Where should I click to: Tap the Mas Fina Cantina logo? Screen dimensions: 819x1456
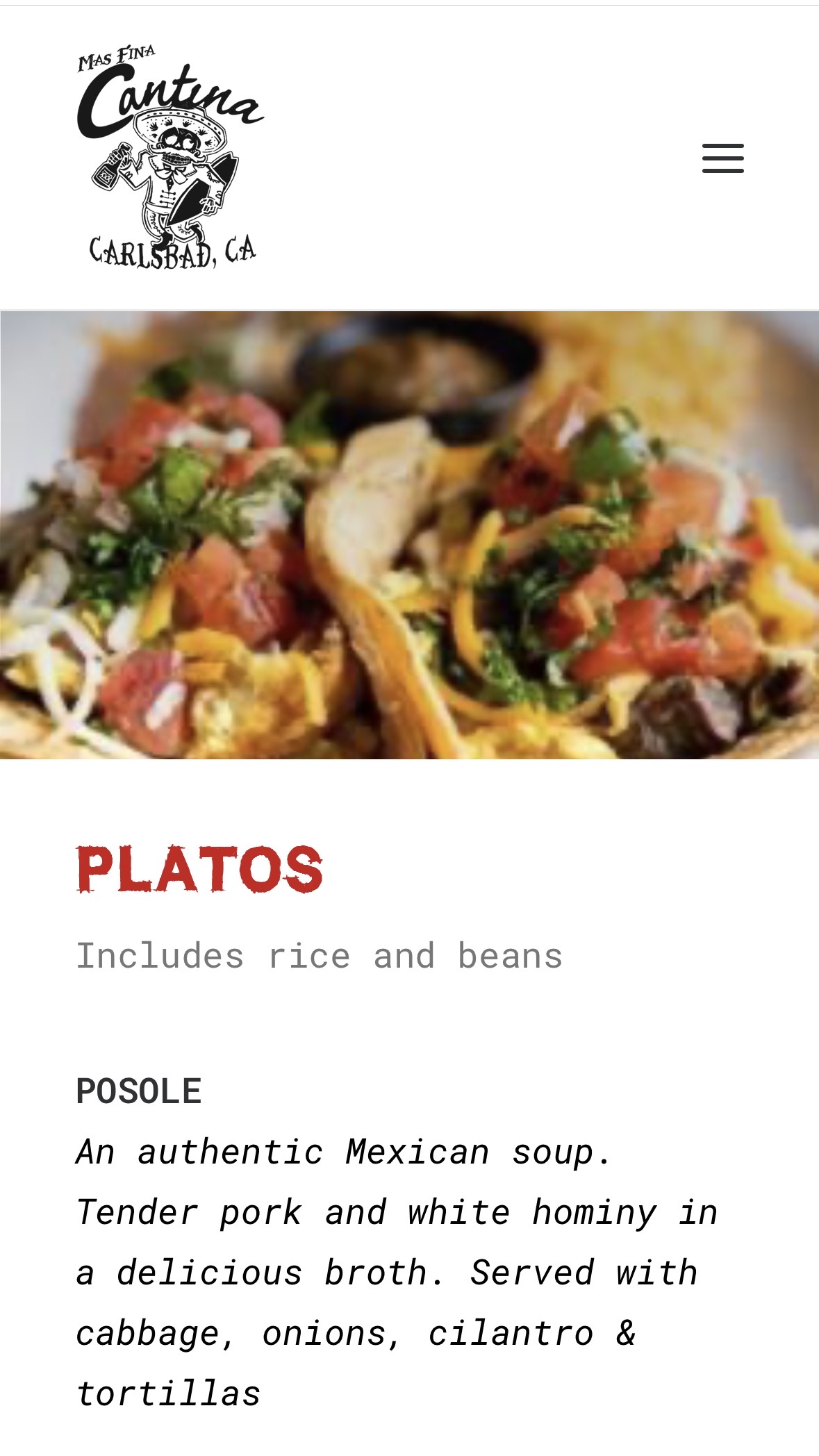(170, 158)
